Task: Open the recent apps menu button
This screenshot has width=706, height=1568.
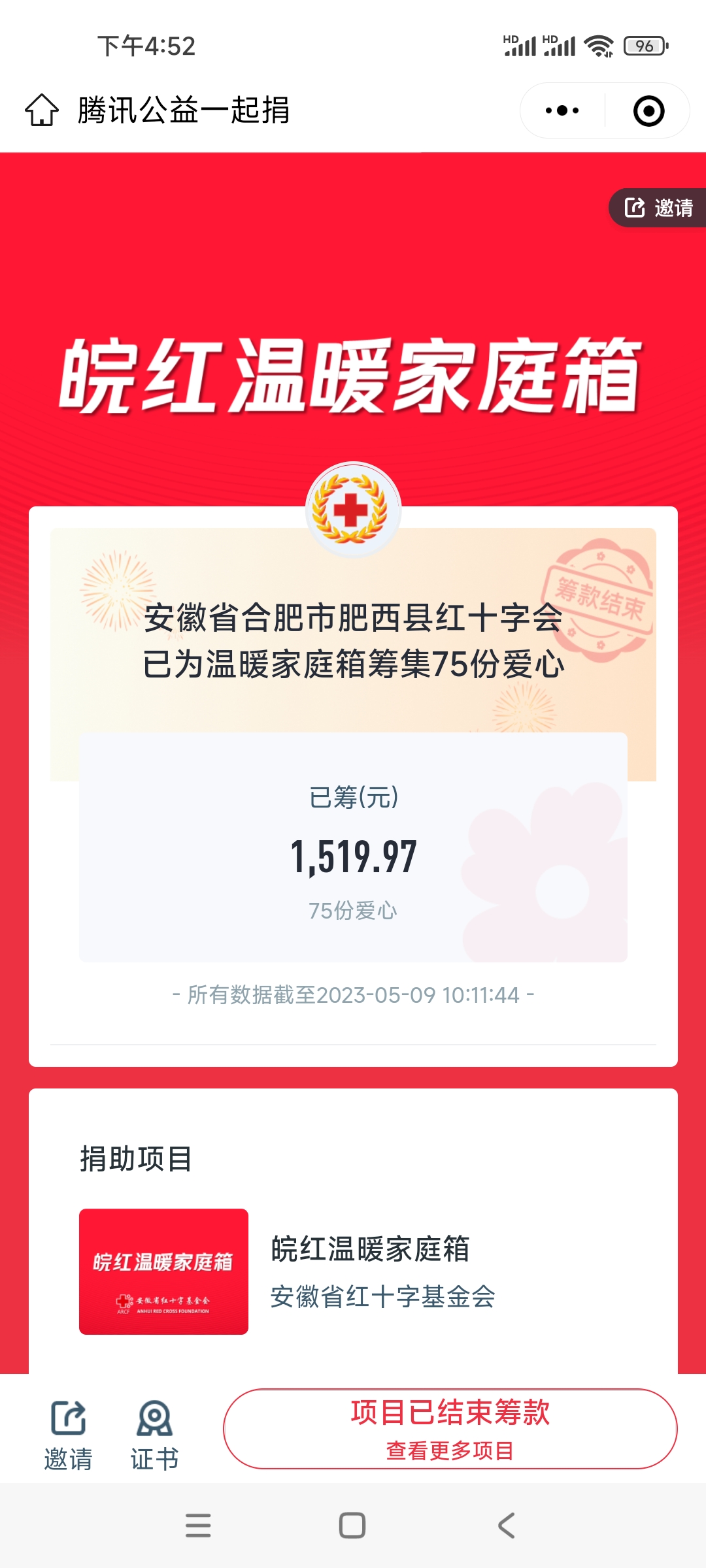Action: point(198,1526)
